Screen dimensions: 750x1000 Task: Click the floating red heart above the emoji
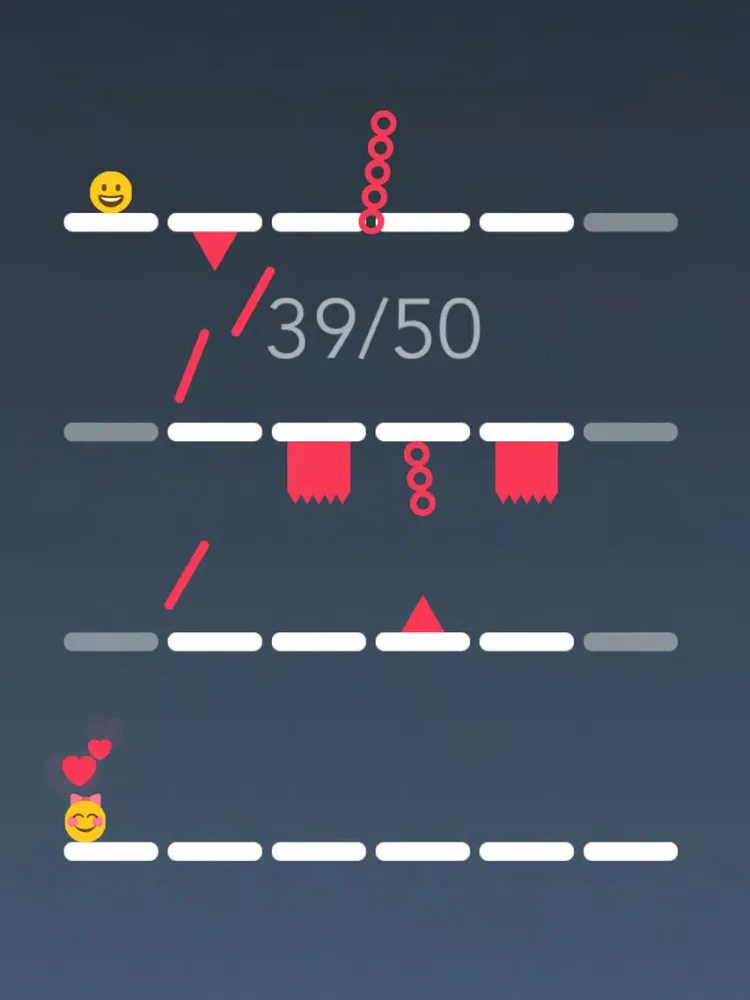(x=78, y=770)
